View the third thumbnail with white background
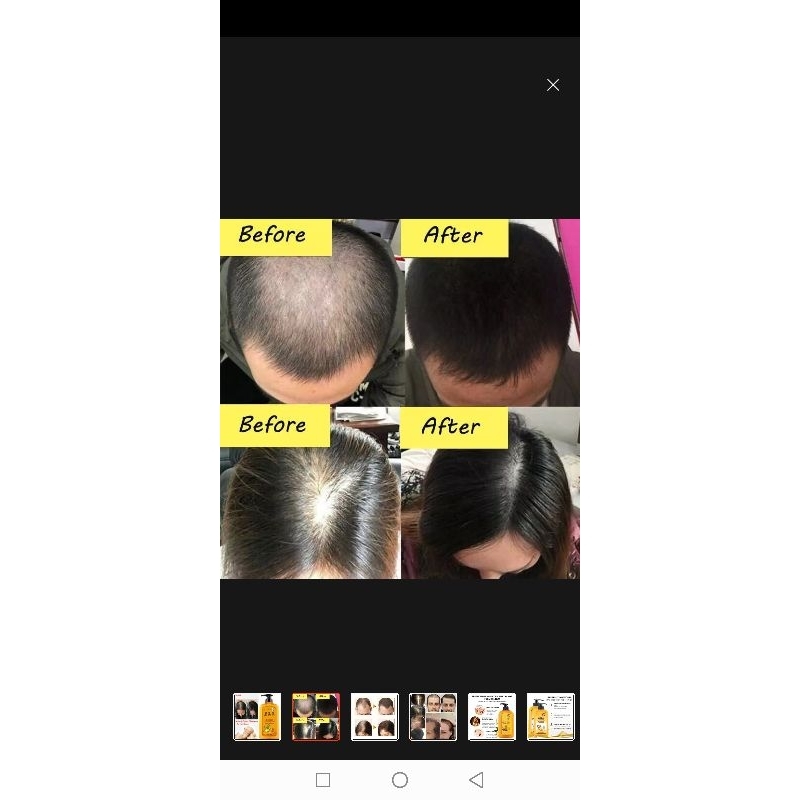This screenshot has height=800, width=800. [374, 716]
